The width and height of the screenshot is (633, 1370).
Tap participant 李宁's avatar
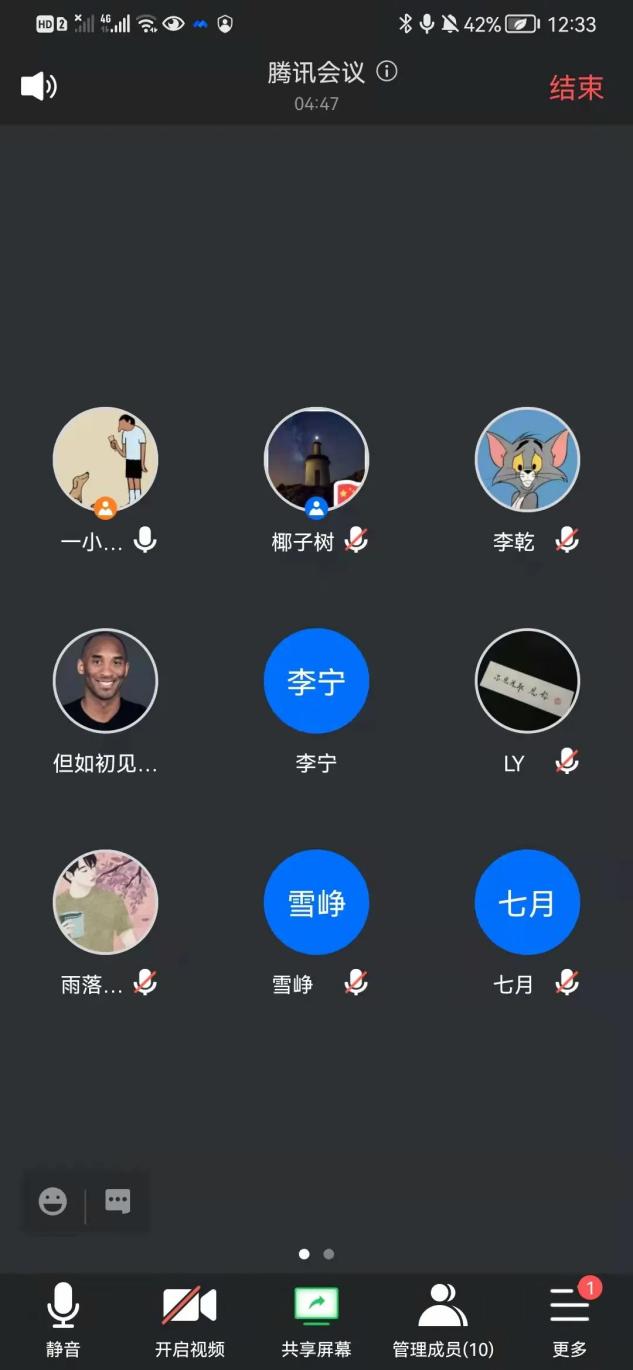(x=316, y=681)
